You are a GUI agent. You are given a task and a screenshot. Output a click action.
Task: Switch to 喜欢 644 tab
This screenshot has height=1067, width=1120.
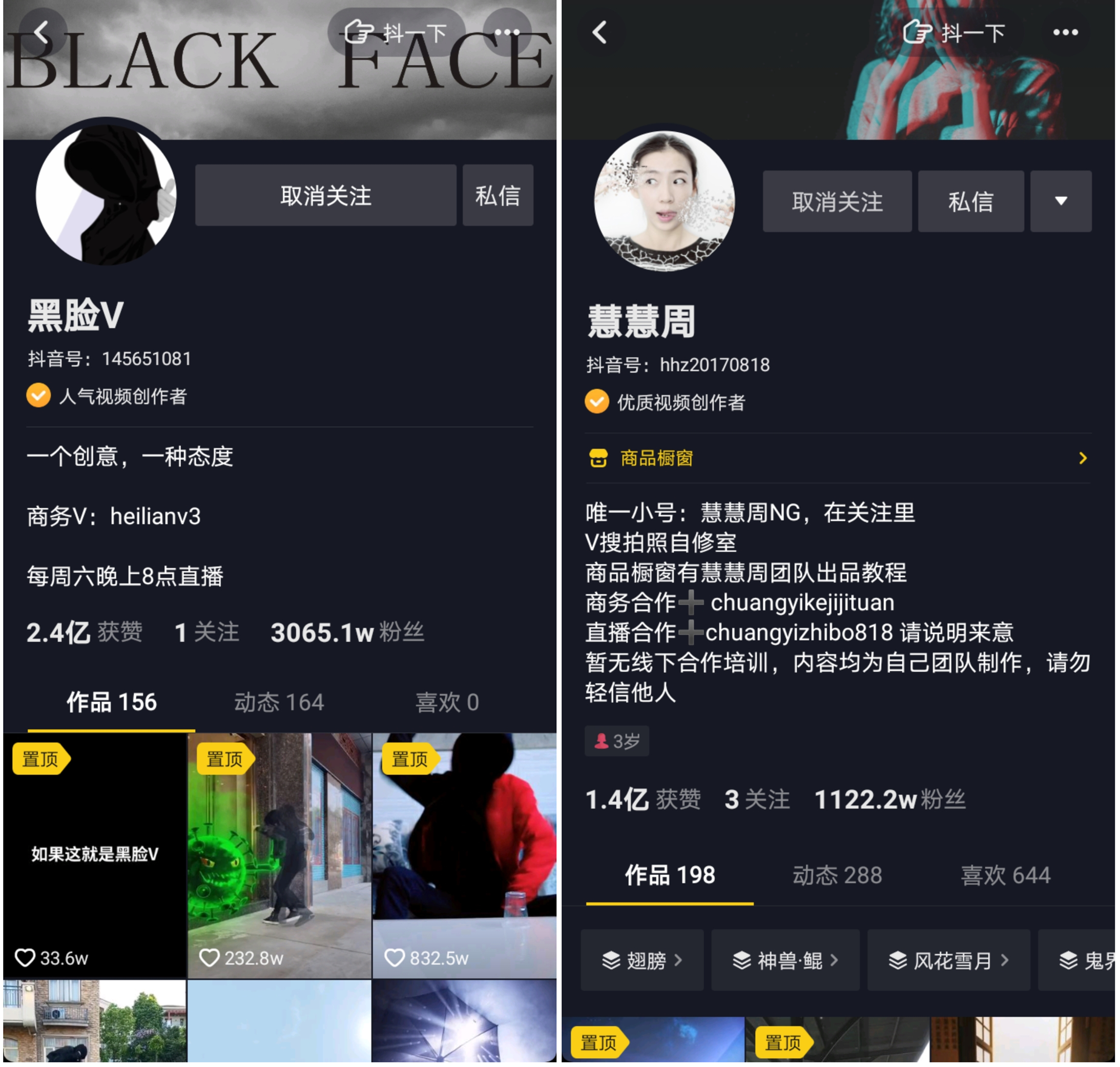(x=1005, y=876)
